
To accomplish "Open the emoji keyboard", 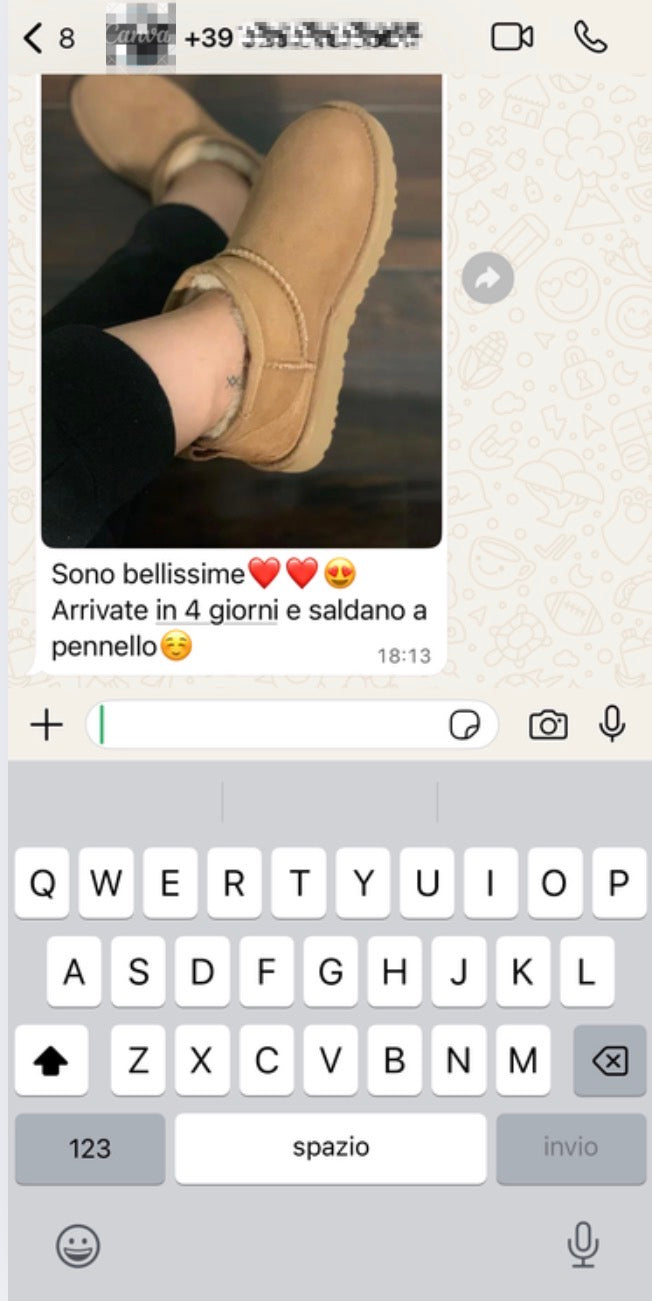I will coord(78,1245).
